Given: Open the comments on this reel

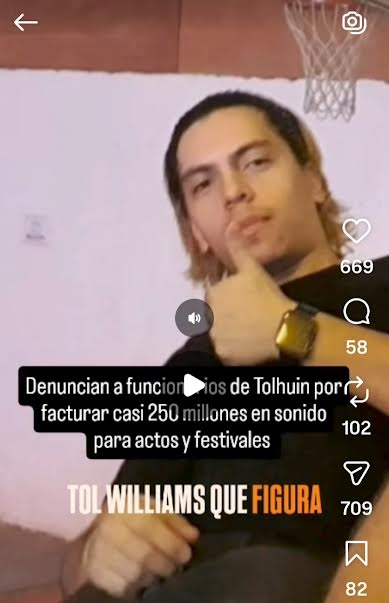Looking at the screenshot, I should [356, 312].
